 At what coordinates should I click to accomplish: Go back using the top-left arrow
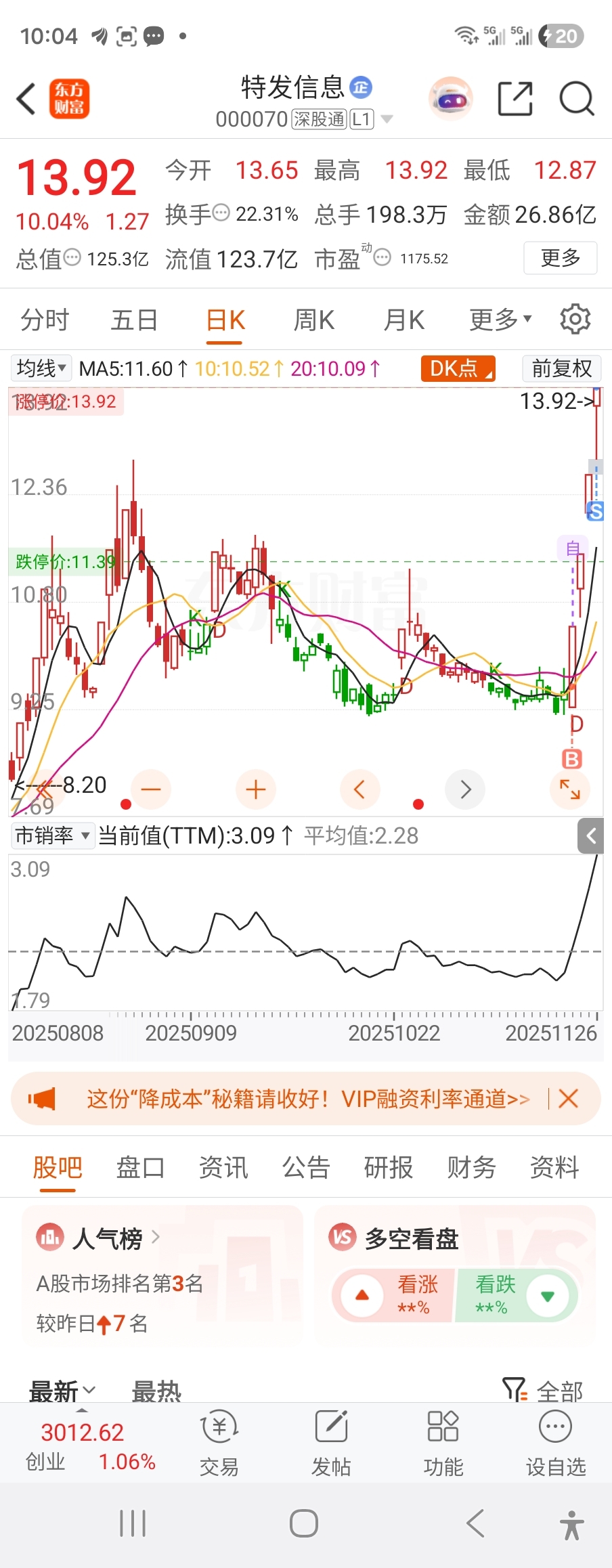point(26,100)
